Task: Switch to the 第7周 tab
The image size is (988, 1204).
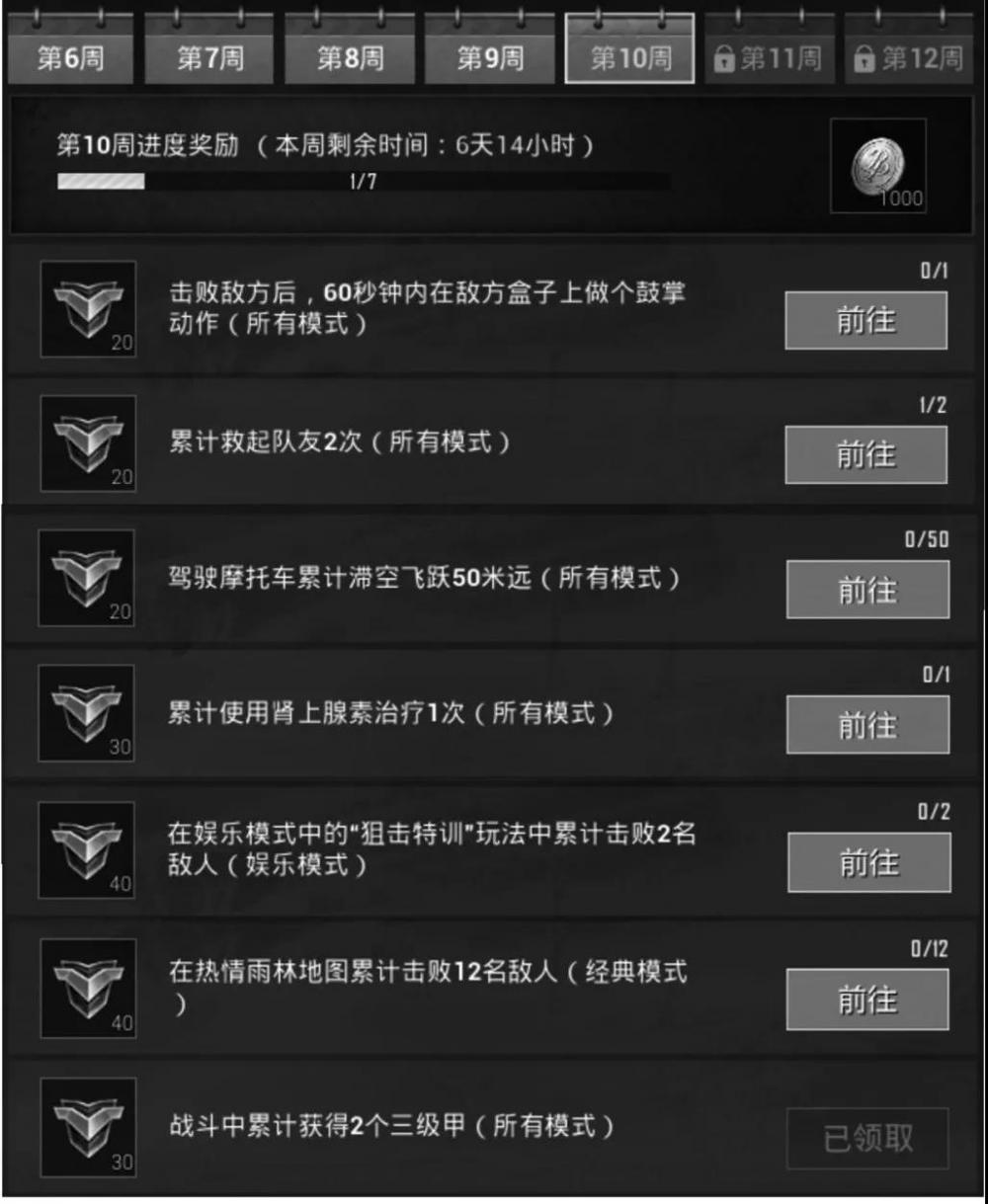Action: pos(209,57)
